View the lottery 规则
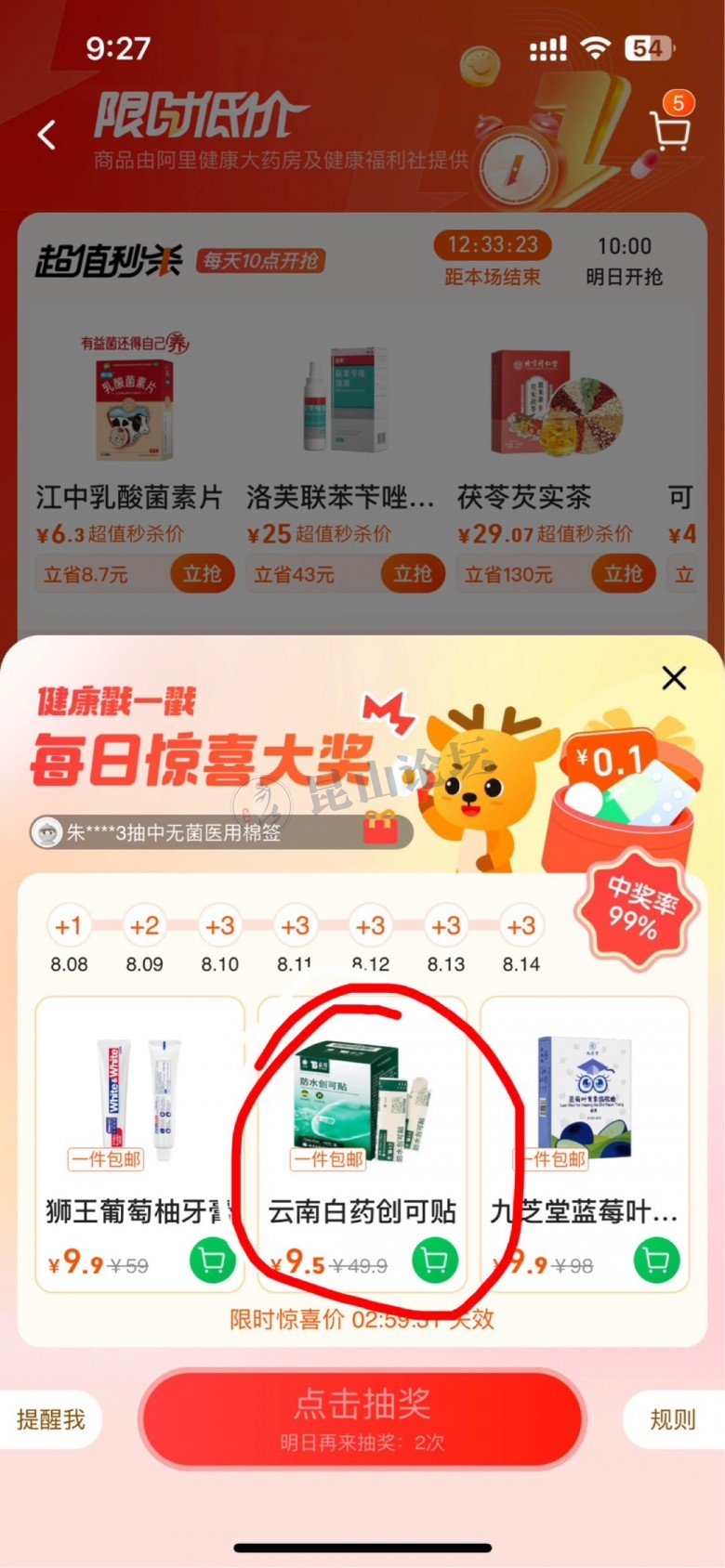Screen dimensions: 725x1568 tap(672, 1419)
